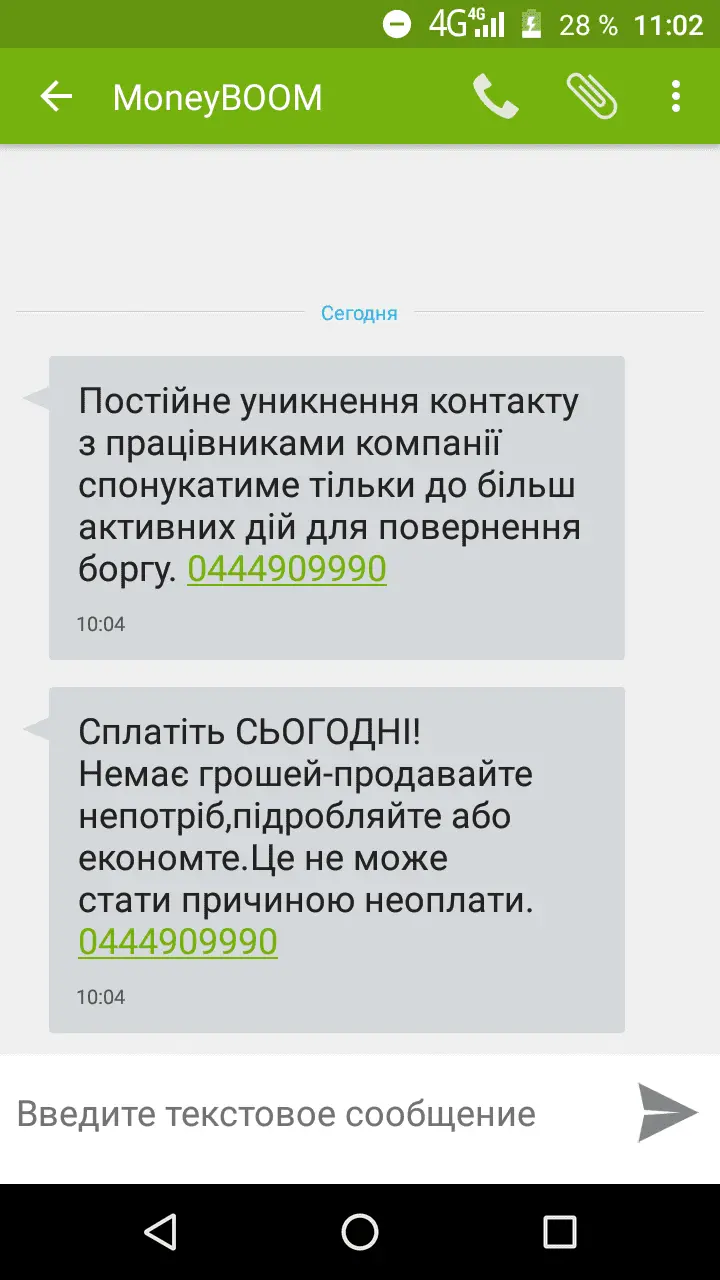Tap phone number link in СЬОГОДНІ message
The height and width of the screenshot is (1280, 720).
[178, 942]
